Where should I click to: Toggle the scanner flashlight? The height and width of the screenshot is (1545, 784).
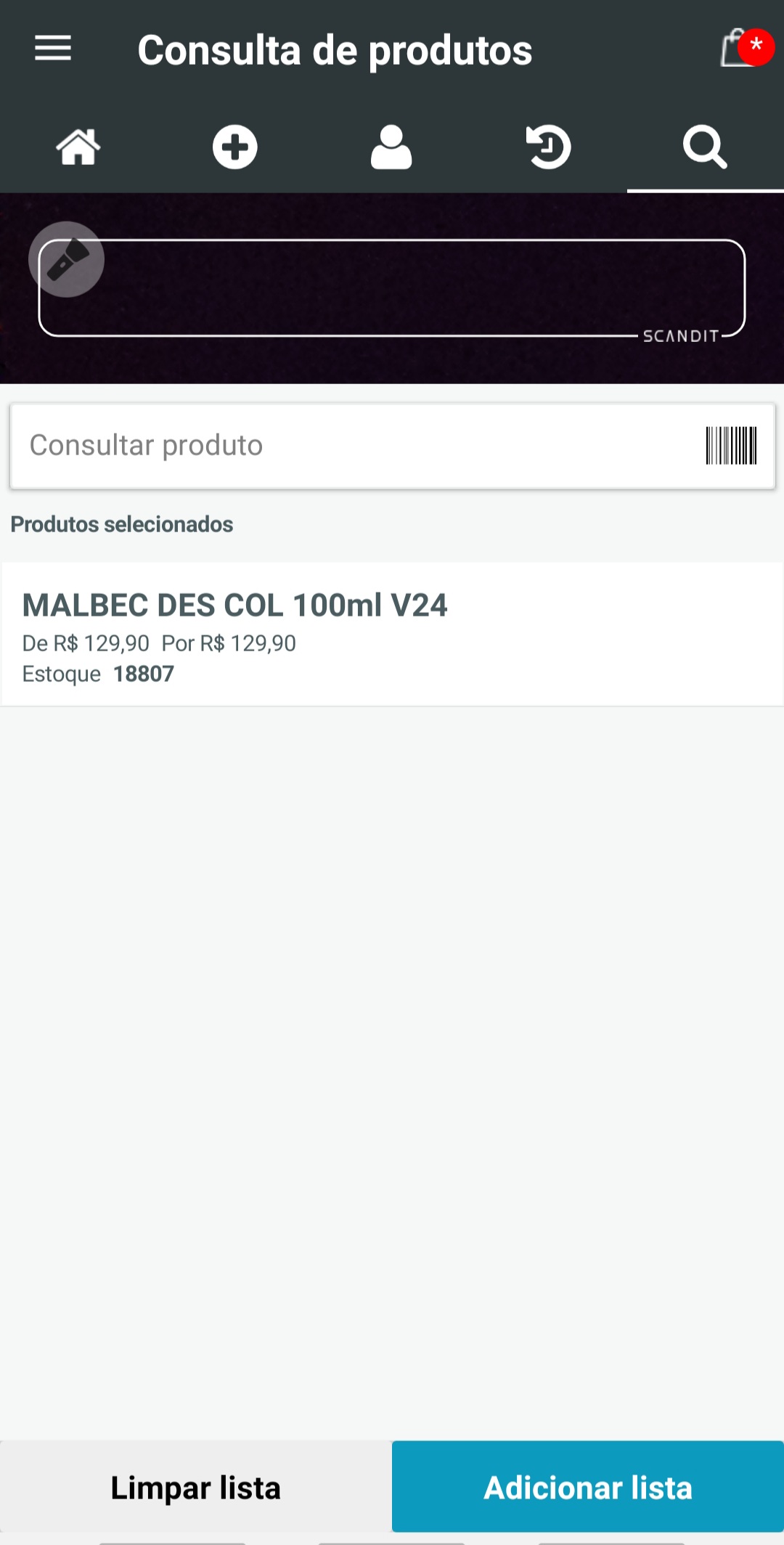pyautogui.click(x=67, y=259)
